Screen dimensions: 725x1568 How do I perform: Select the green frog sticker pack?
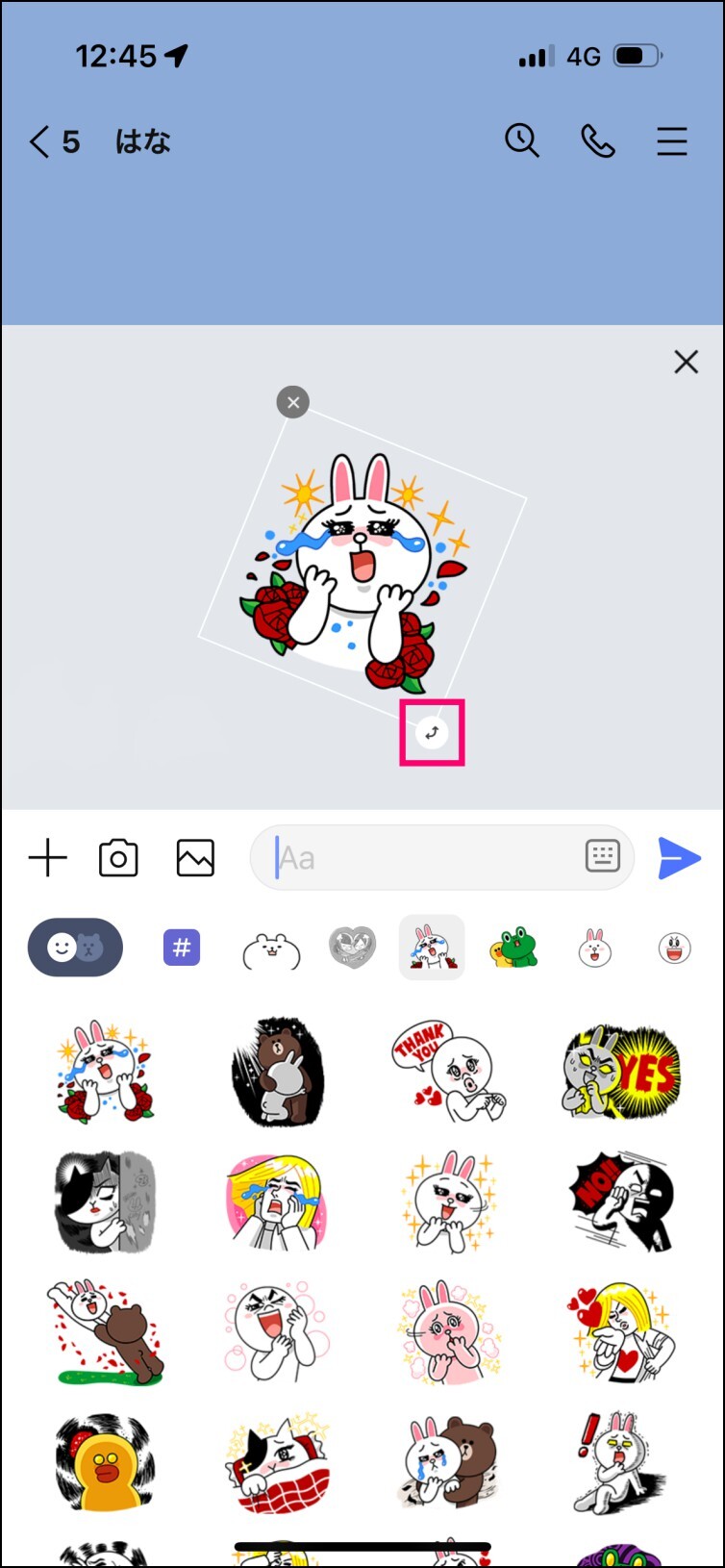click(513, 948)
